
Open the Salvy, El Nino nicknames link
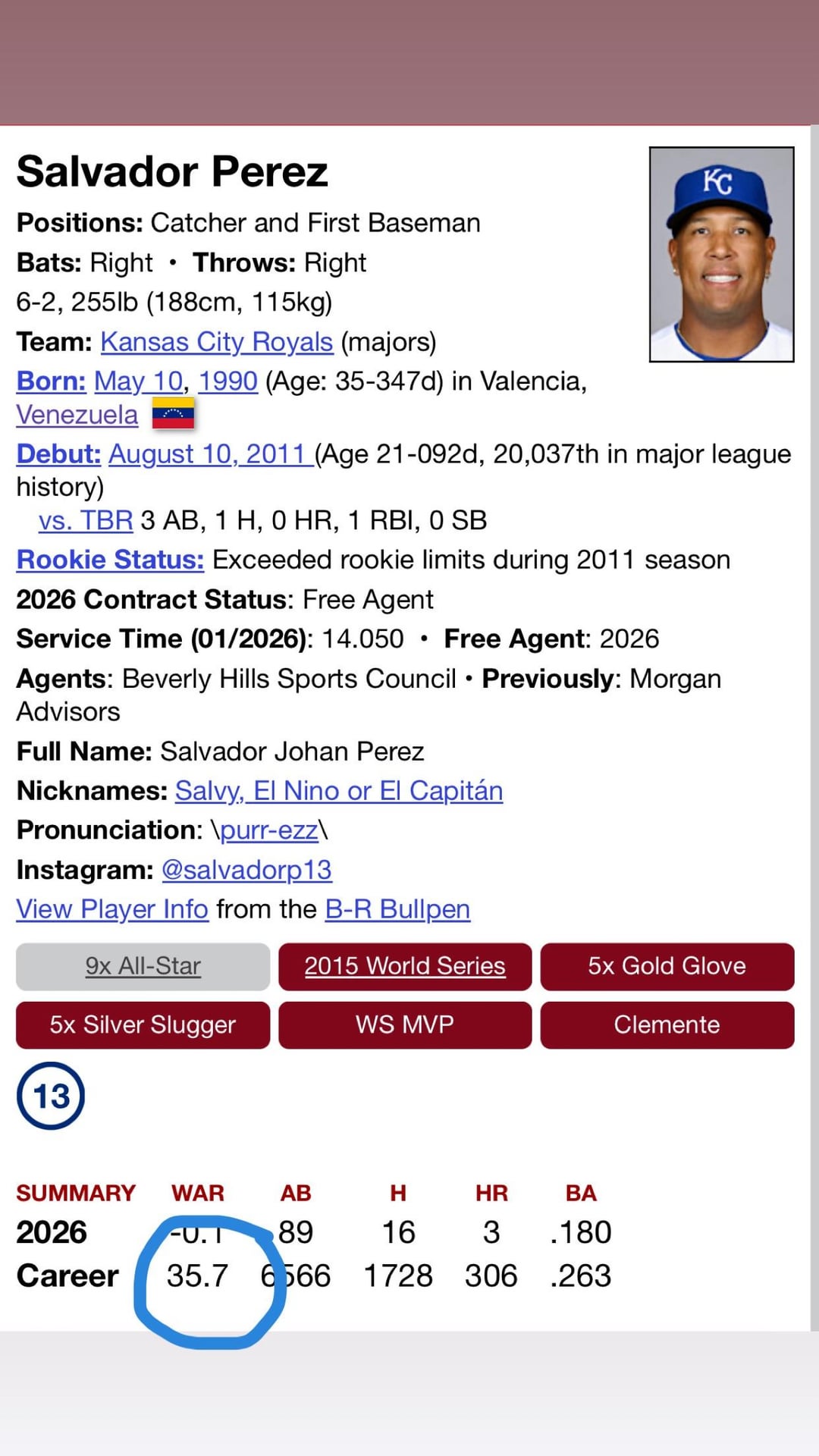click(x=338, y=791)
